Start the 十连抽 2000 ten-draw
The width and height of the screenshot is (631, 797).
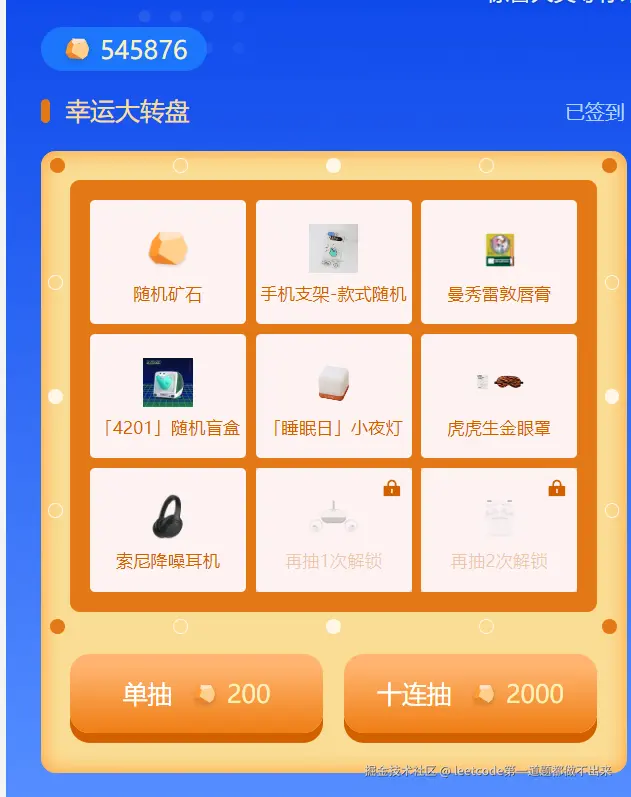click(470, 694)
